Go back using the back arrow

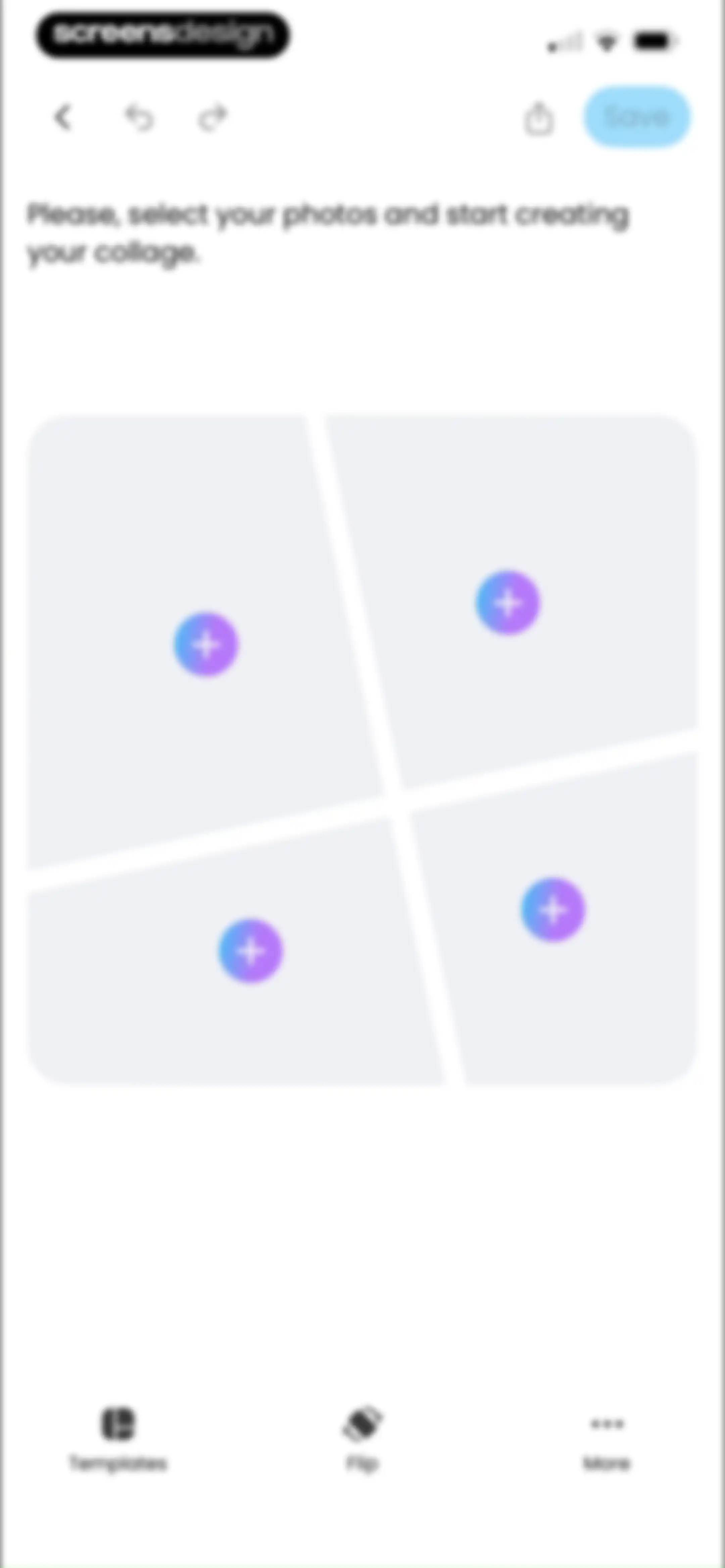63,118
